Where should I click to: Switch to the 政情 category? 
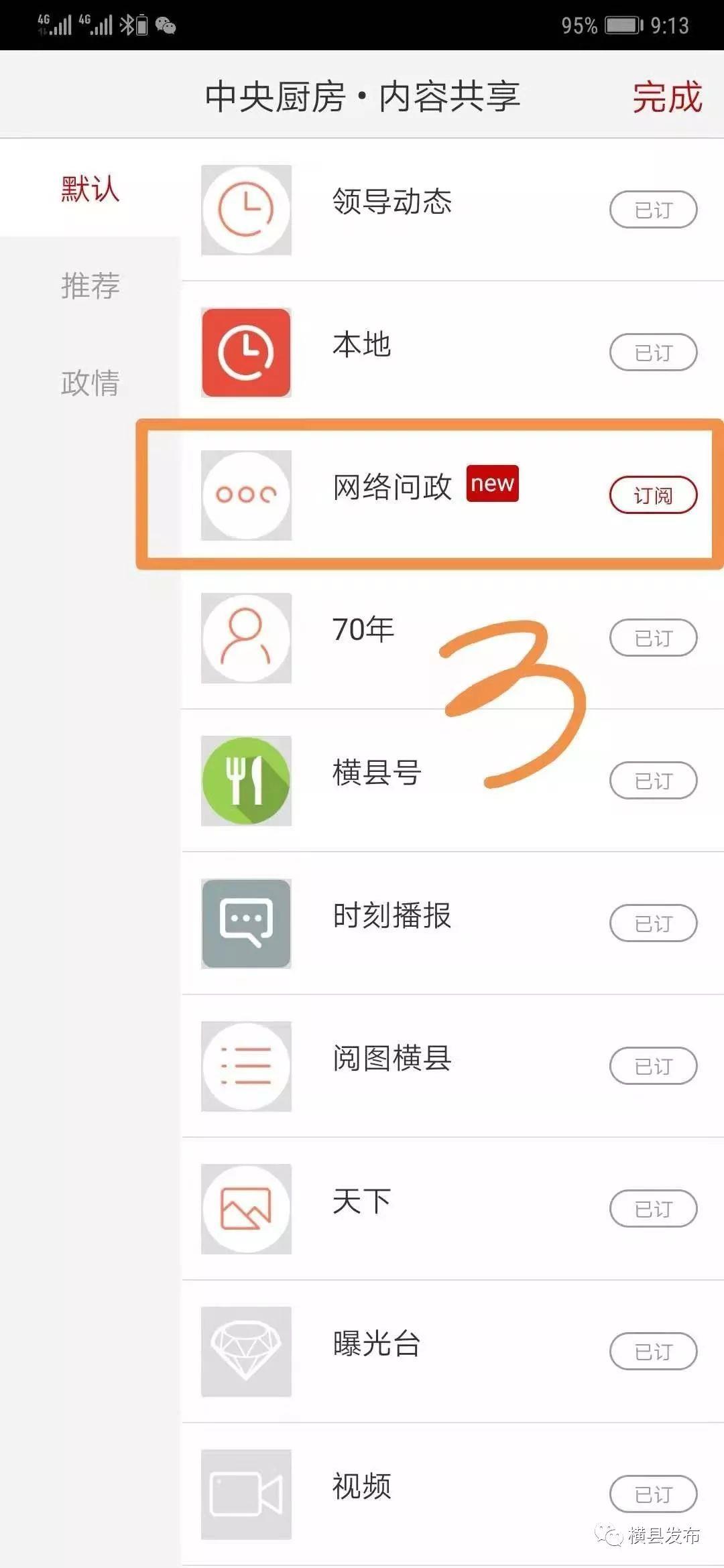[x=90, y=383]
